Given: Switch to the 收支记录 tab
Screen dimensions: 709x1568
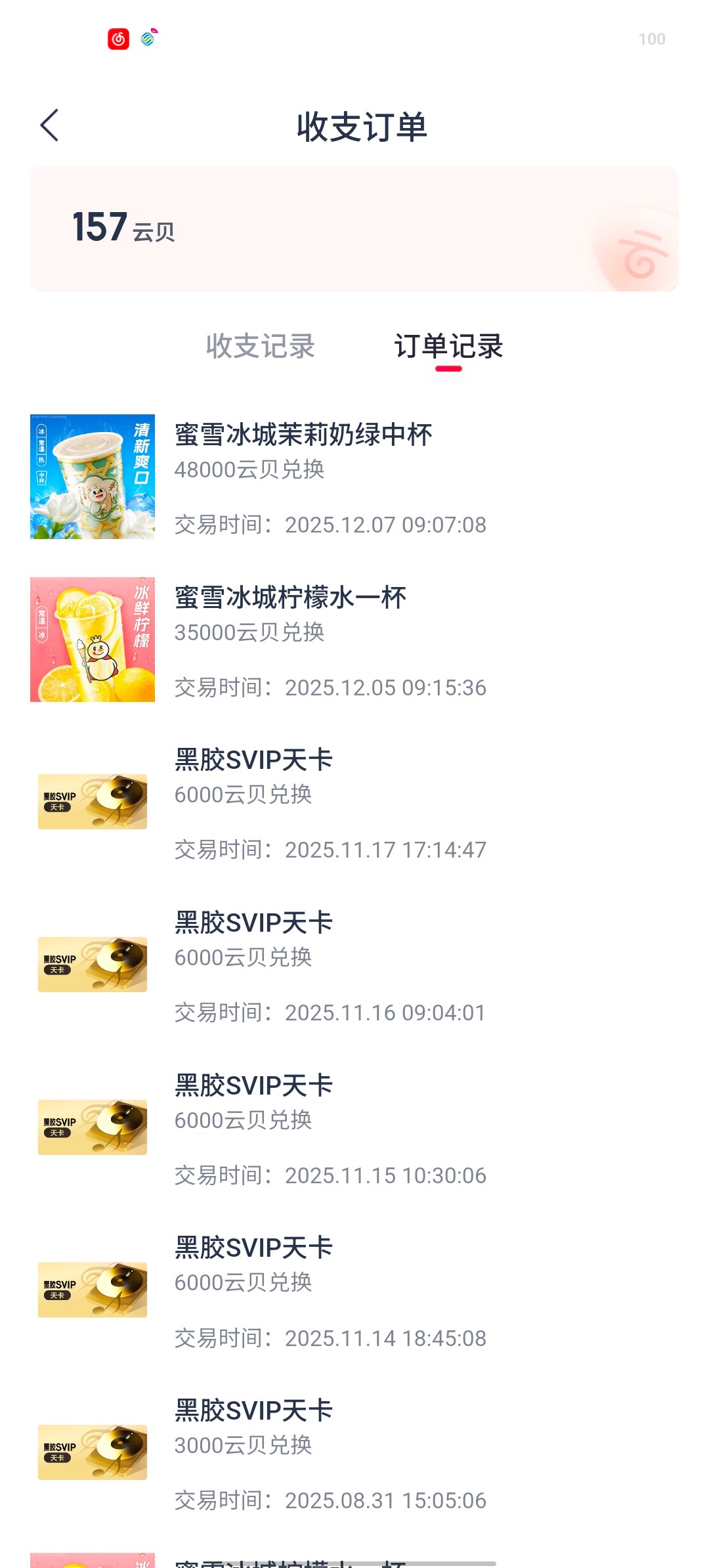Looking at the screenshot, I should click(261, 346).
